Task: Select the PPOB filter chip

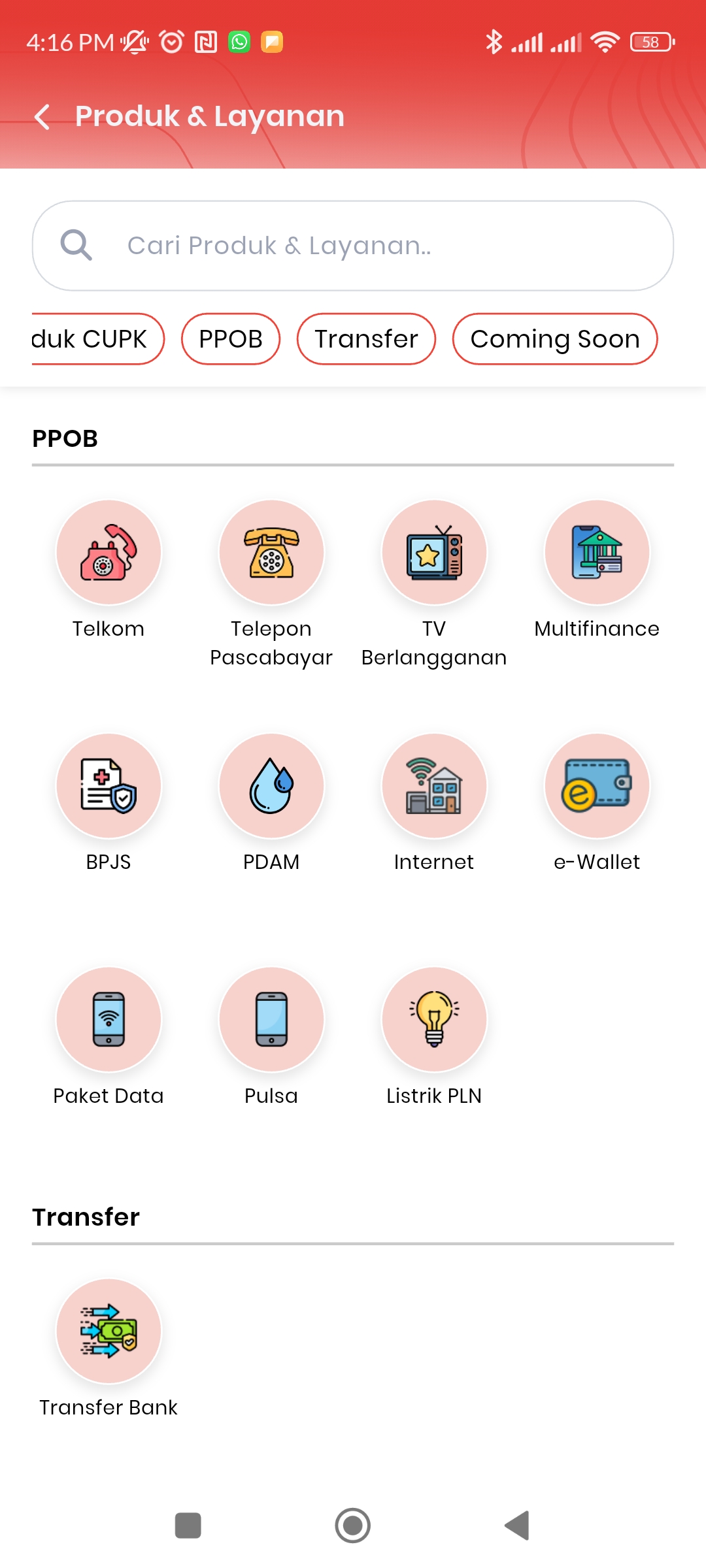Action: (231, 339)
